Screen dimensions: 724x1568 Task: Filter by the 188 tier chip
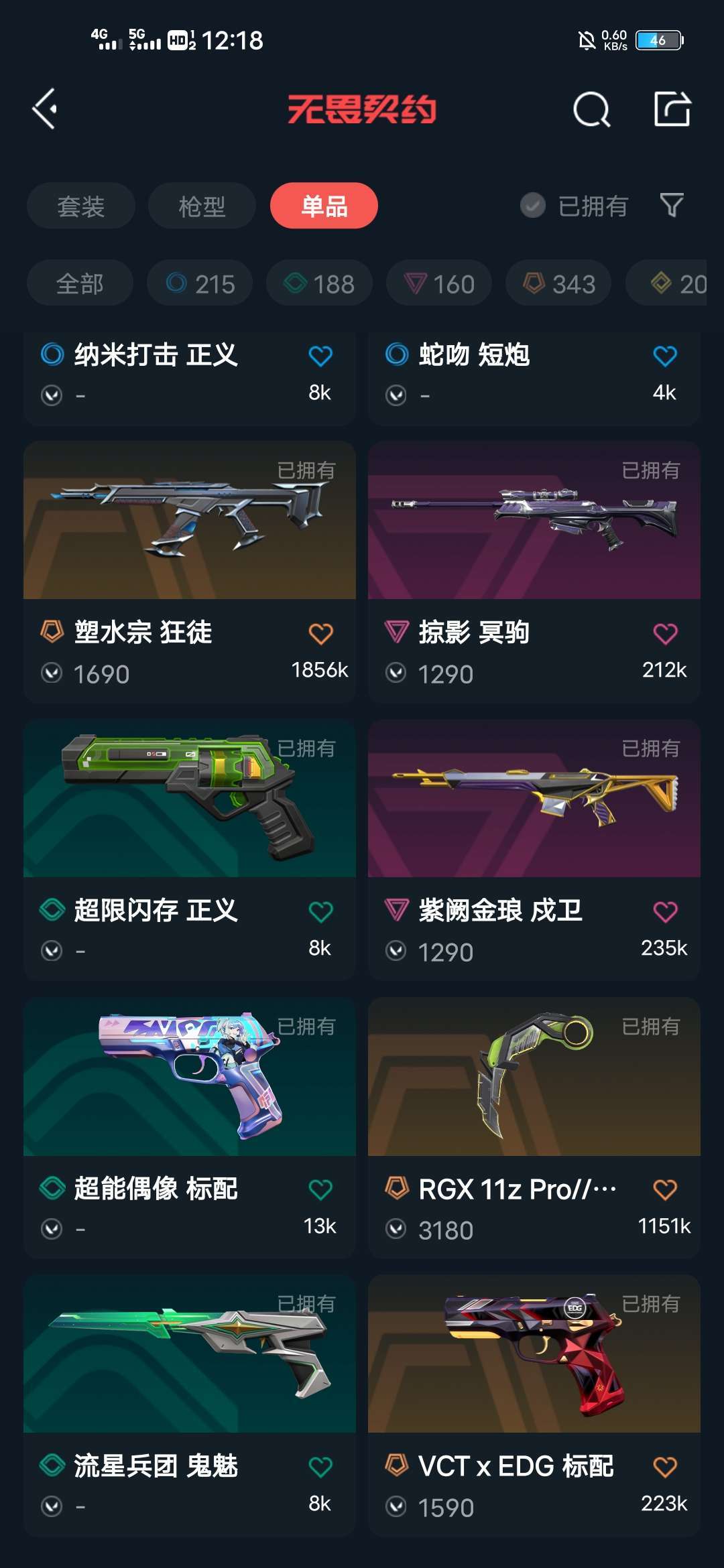[x=319, y=283]
